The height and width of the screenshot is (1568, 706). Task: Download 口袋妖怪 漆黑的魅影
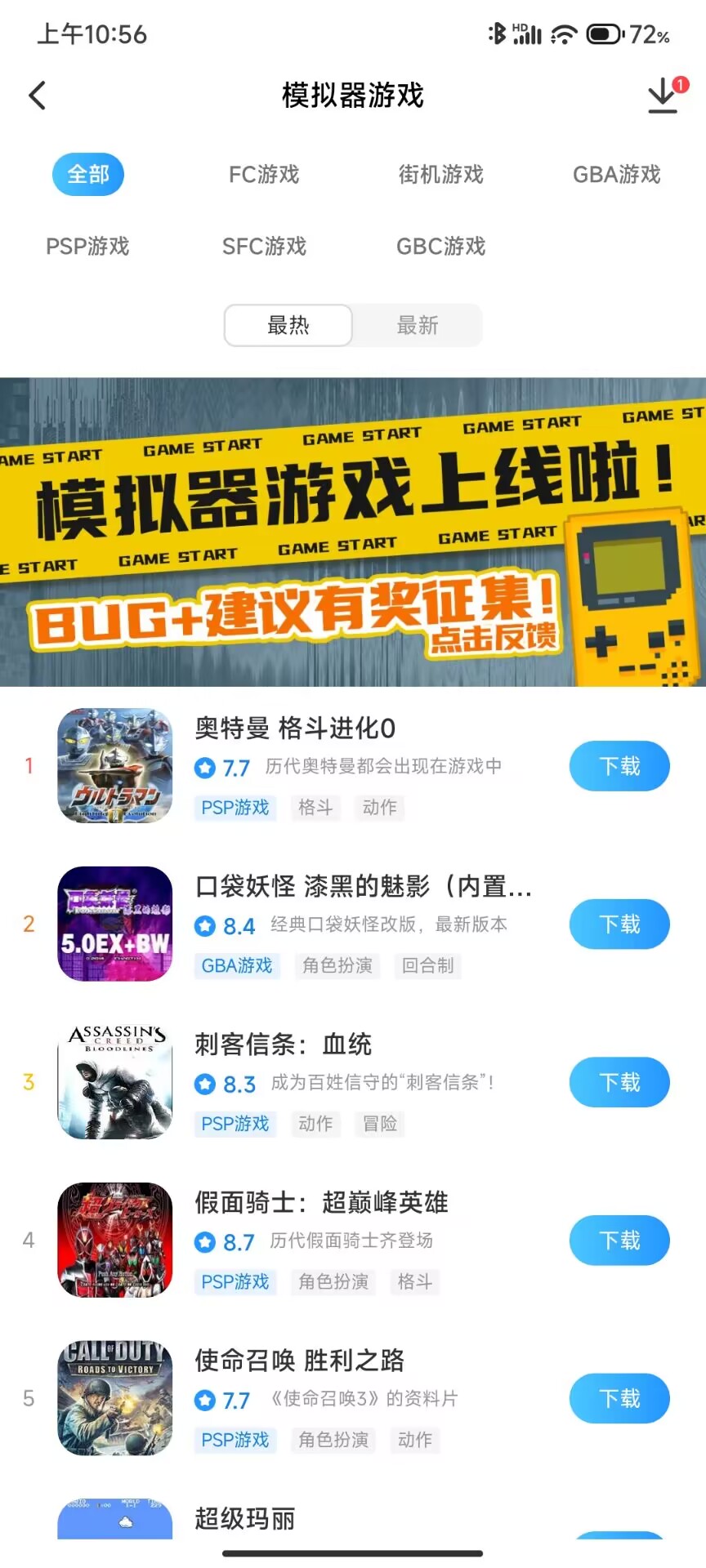(619, 924)
